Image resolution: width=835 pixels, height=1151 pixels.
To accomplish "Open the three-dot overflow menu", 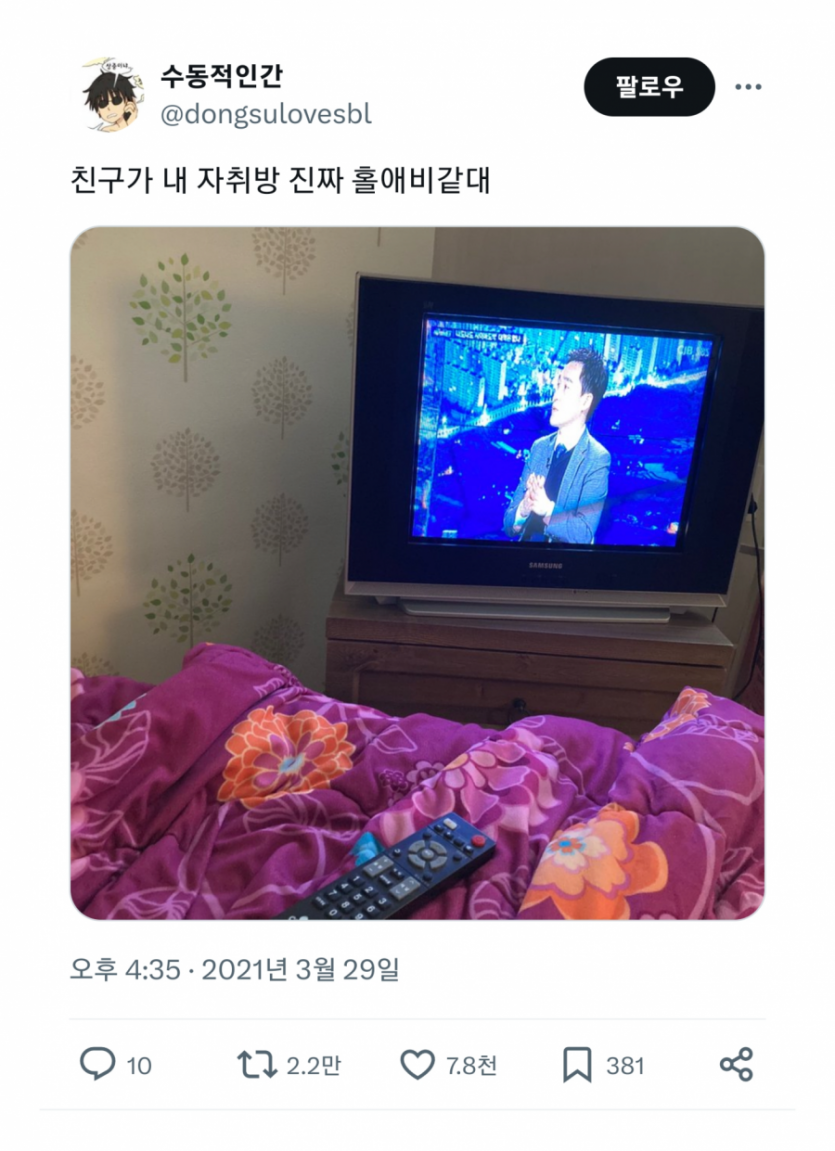I will (x=748, y=87).
